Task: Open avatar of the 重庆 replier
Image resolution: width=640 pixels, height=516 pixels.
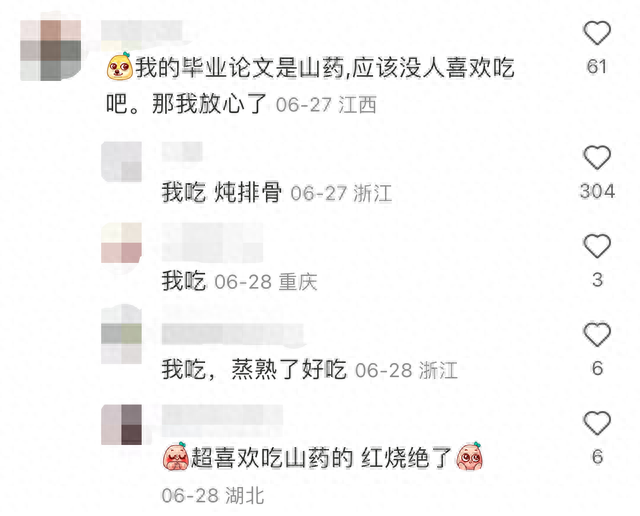Action: [121, 243]
